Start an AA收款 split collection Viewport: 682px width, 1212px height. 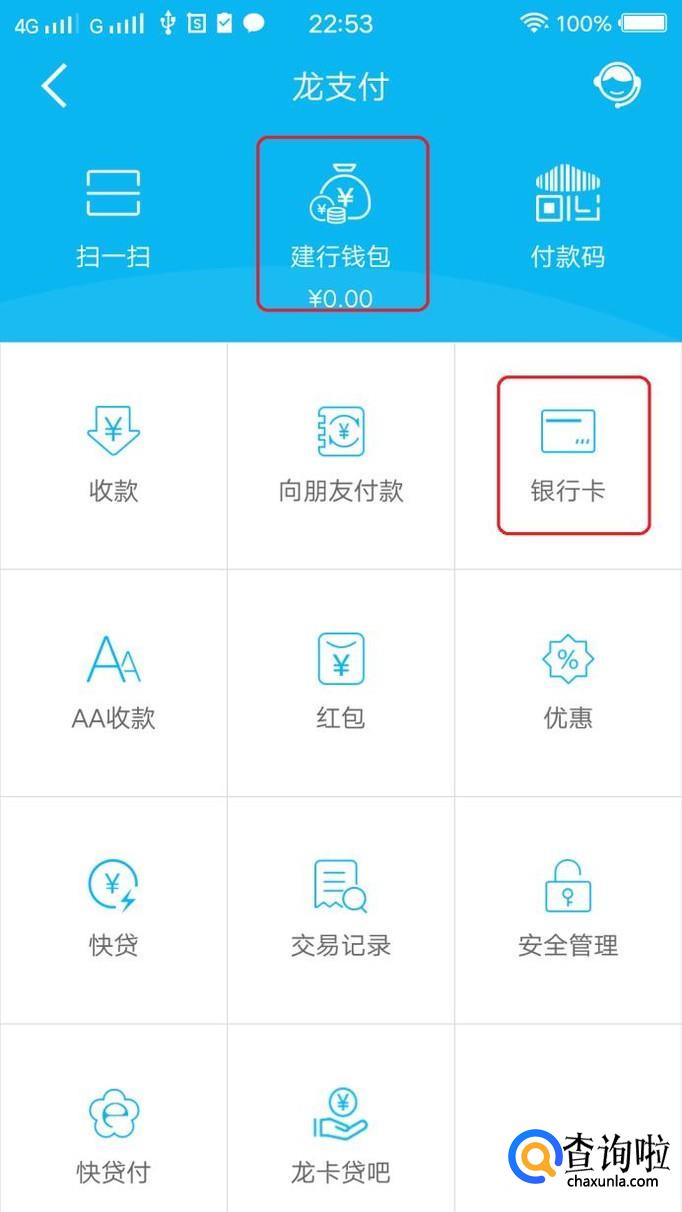(114, 683)
